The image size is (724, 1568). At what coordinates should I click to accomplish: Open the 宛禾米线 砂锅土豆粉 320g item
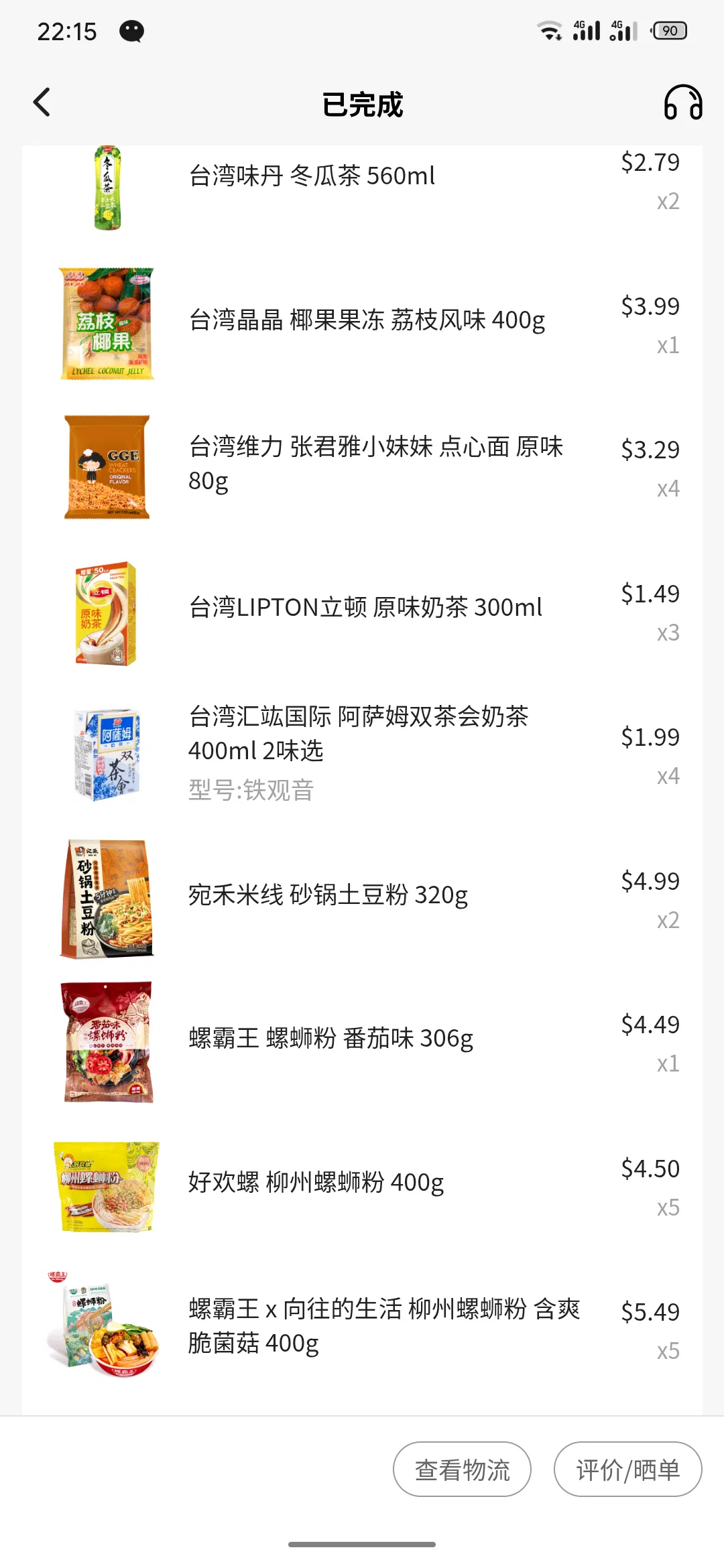point(328,895)
